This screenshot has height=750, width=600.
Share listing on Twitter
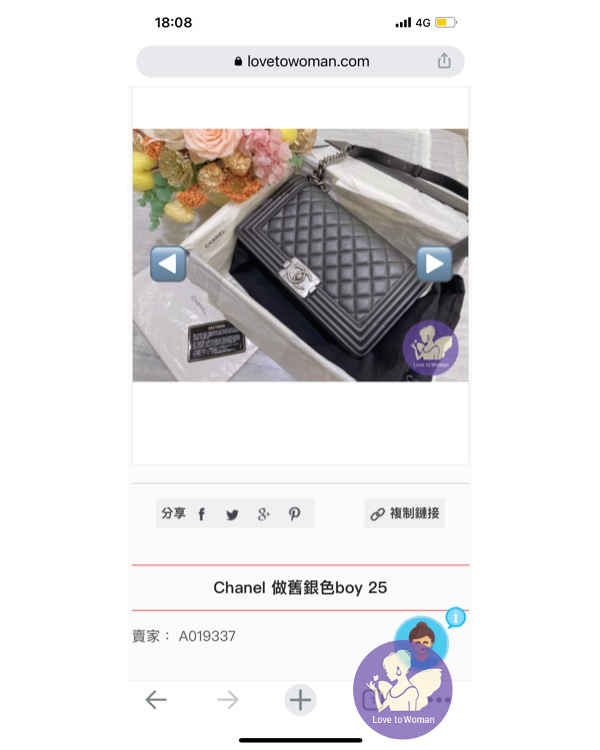232,514
